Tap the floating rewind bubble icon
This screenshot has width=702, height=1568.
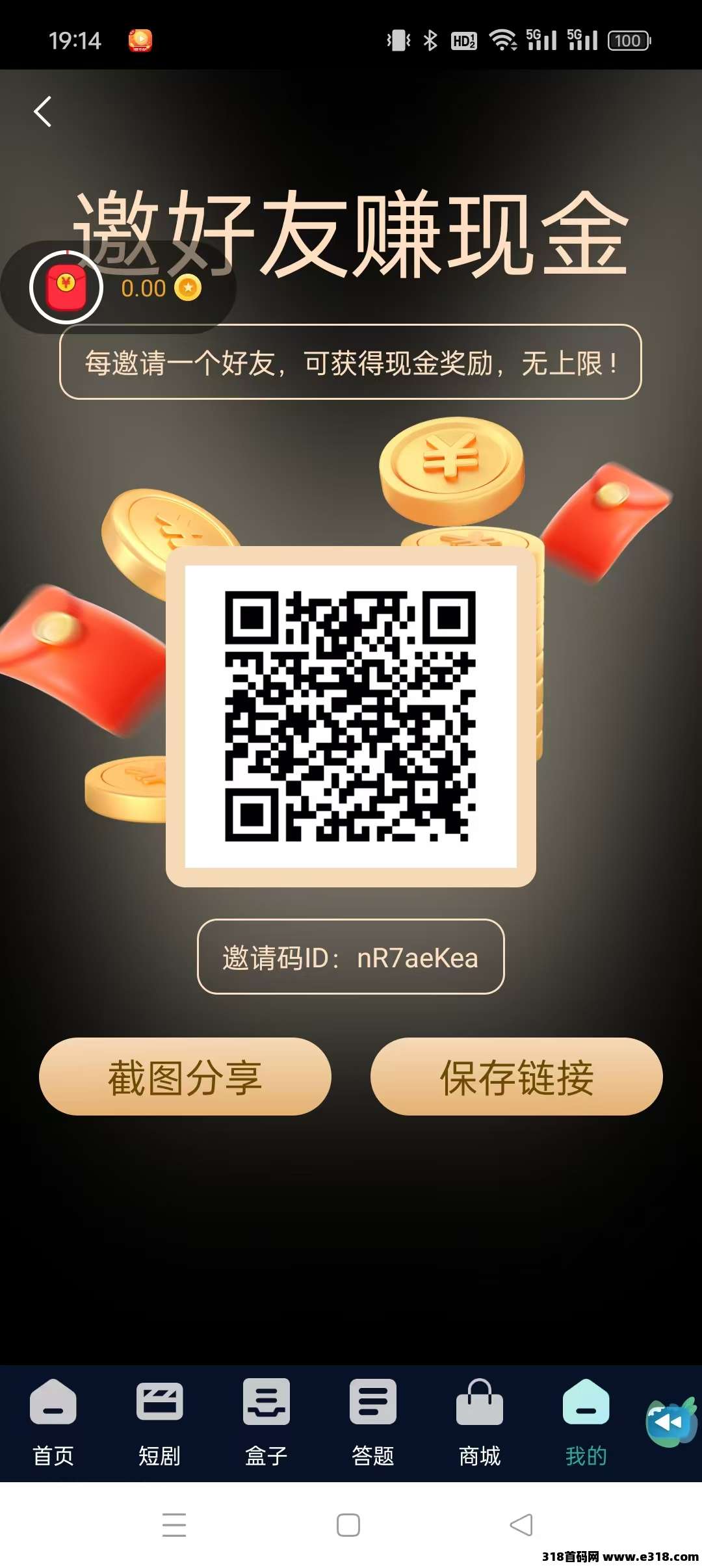(x=669, y=1423)
